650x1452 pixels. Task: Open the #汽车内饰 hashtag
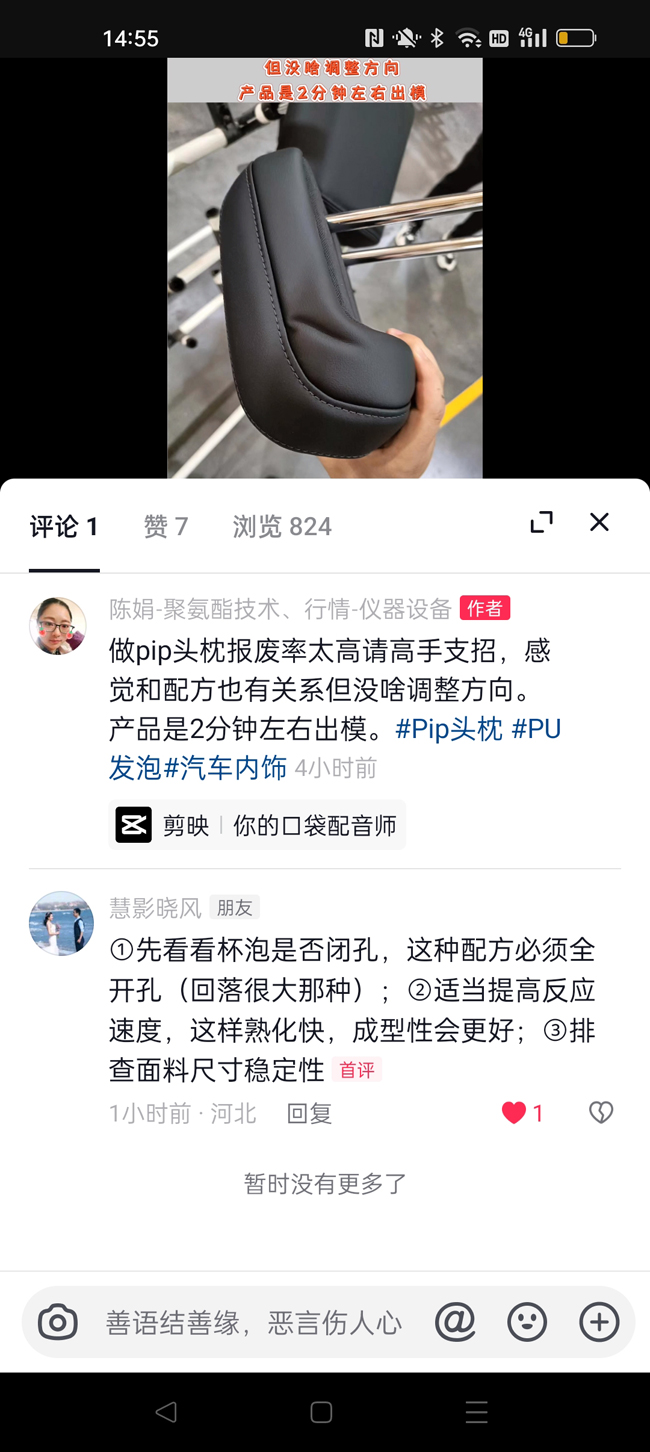pos(225,768)
